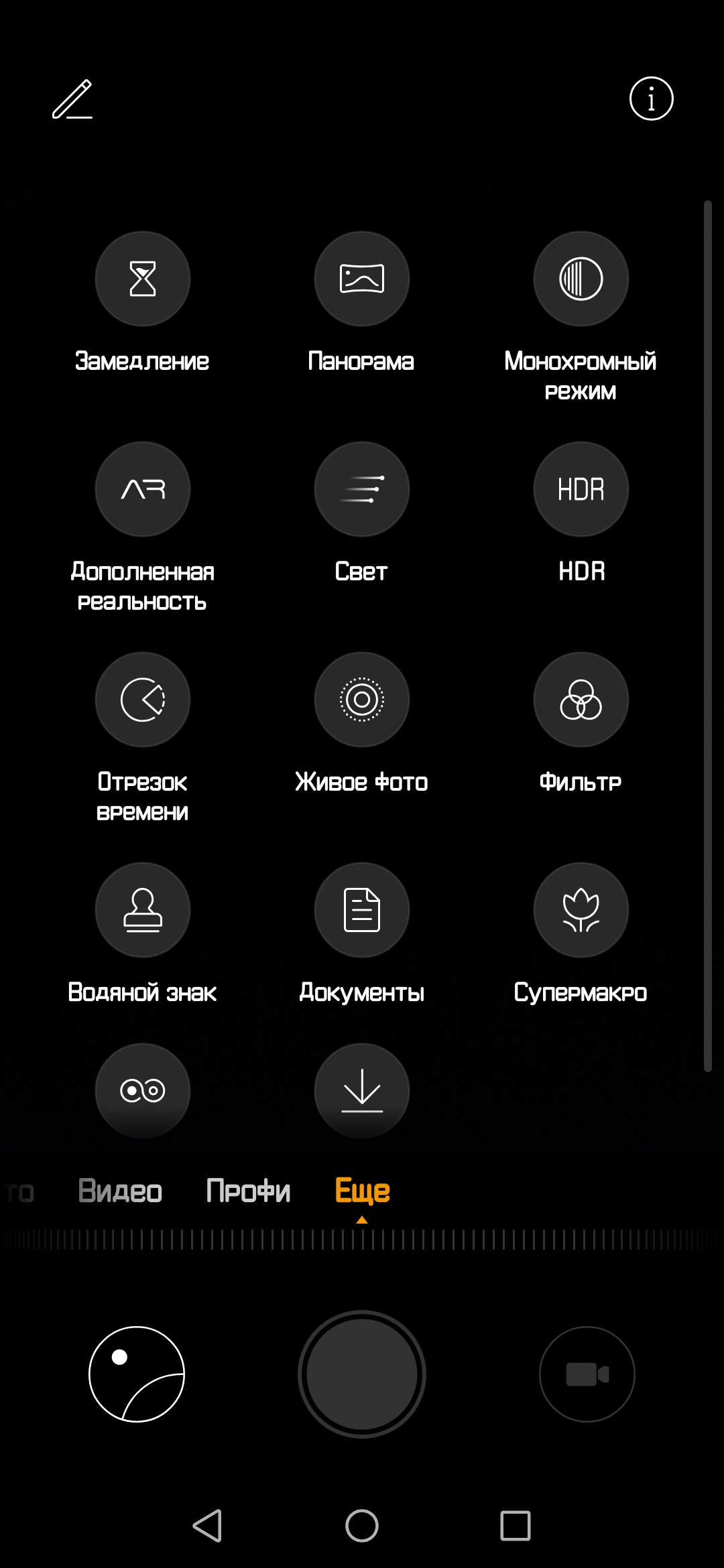Viewport: 724px width, 1568px height.
Task: Open the gallery thumbnail preview
Action: click(137, 1374)
